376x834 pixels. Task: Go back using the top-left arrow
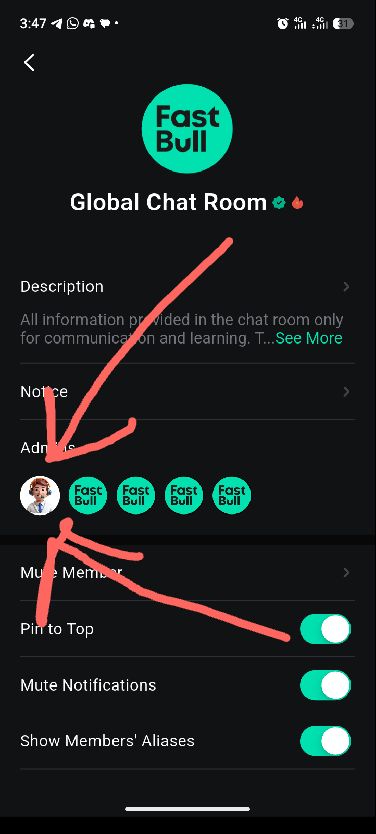pyautogui.click(x=29, y=63)
